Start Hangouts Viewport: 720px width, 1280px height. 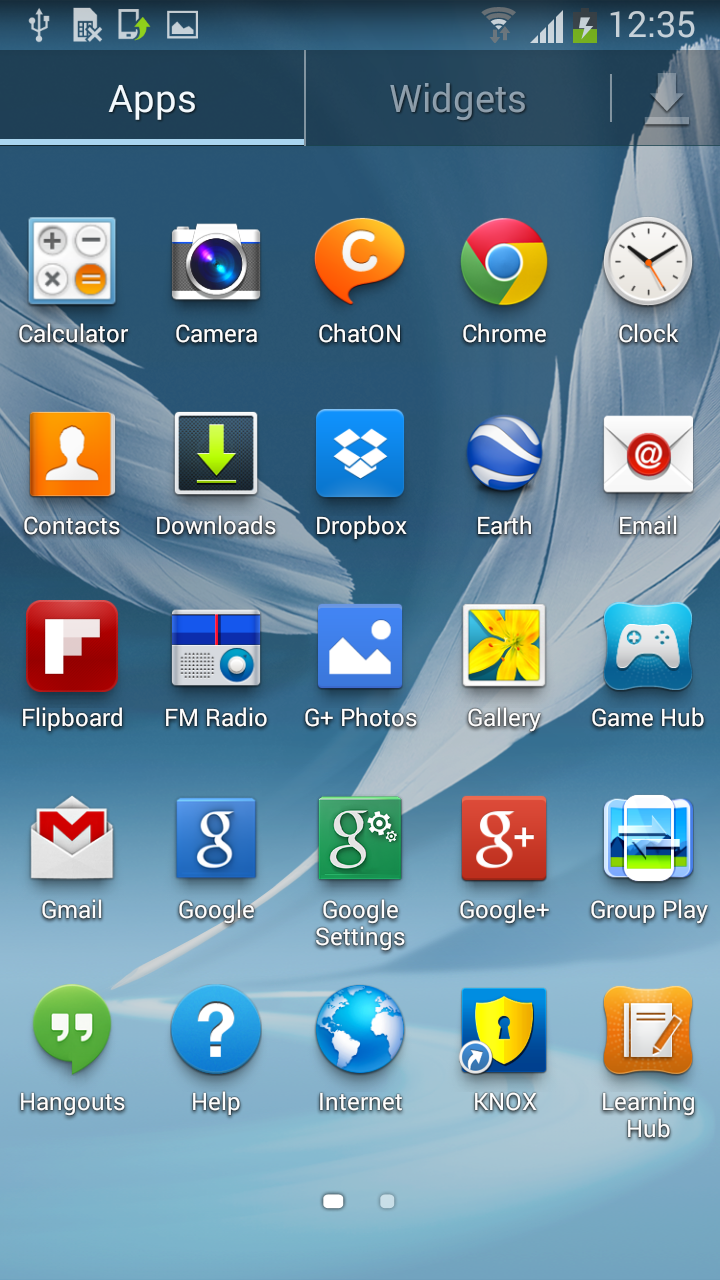[x=72, y=1030]
